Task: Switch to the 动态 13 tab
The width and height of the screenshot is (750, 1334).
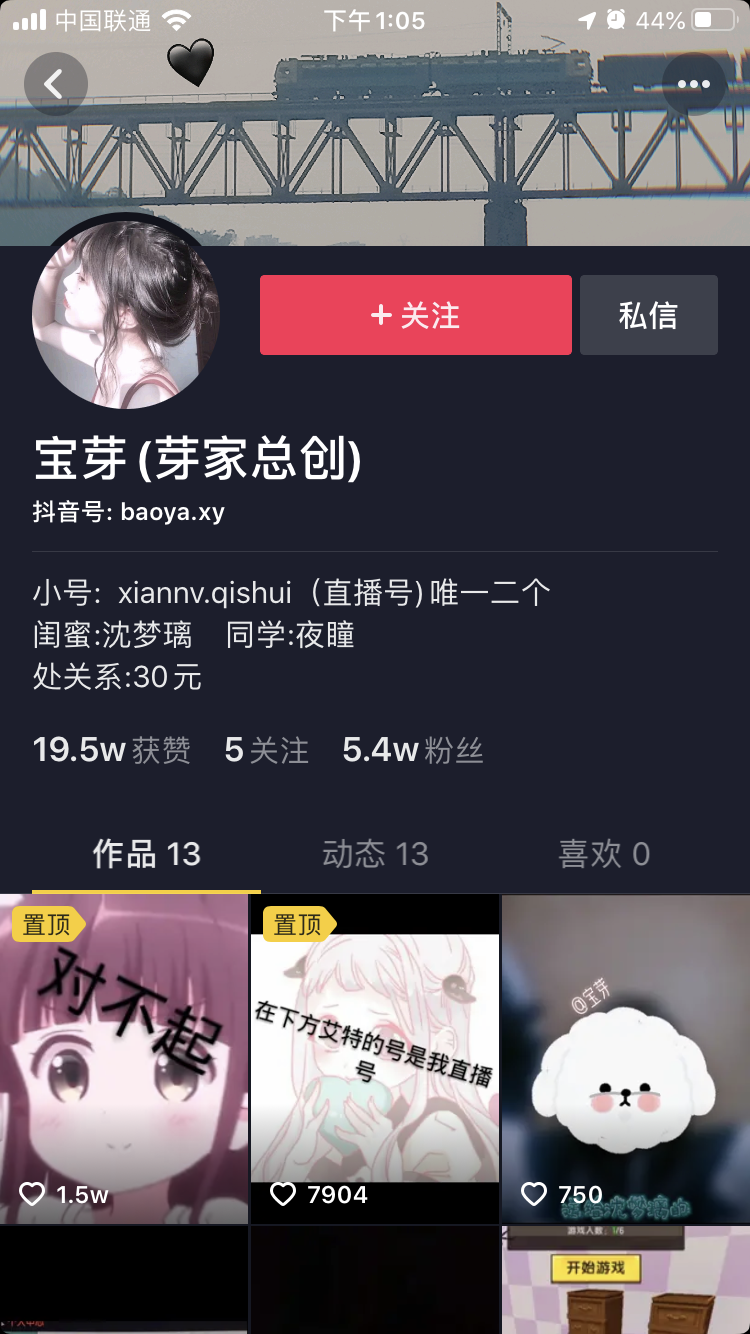Action: point(375,854)
